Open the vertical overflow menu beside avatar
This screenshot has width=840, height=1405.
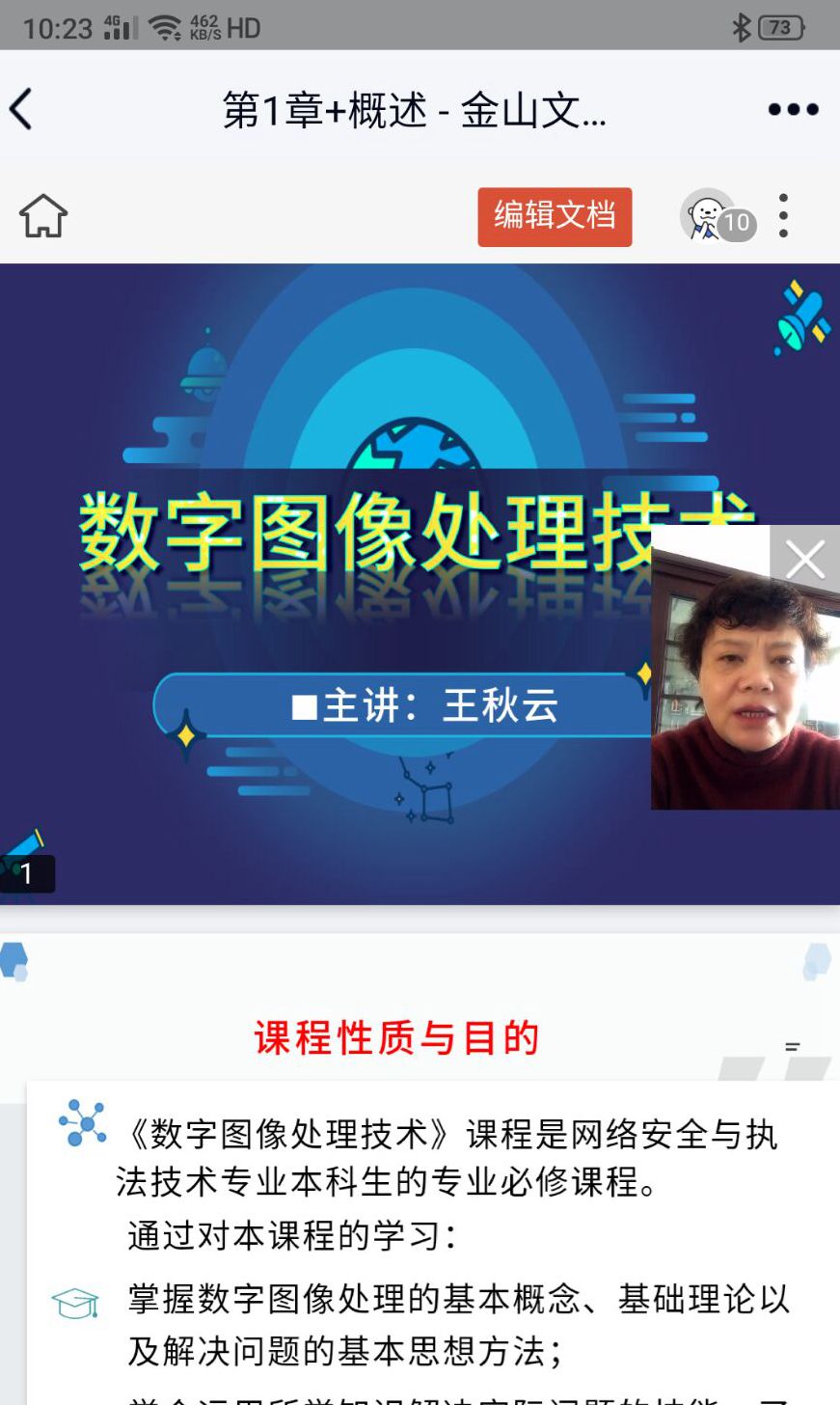(783, 215)
